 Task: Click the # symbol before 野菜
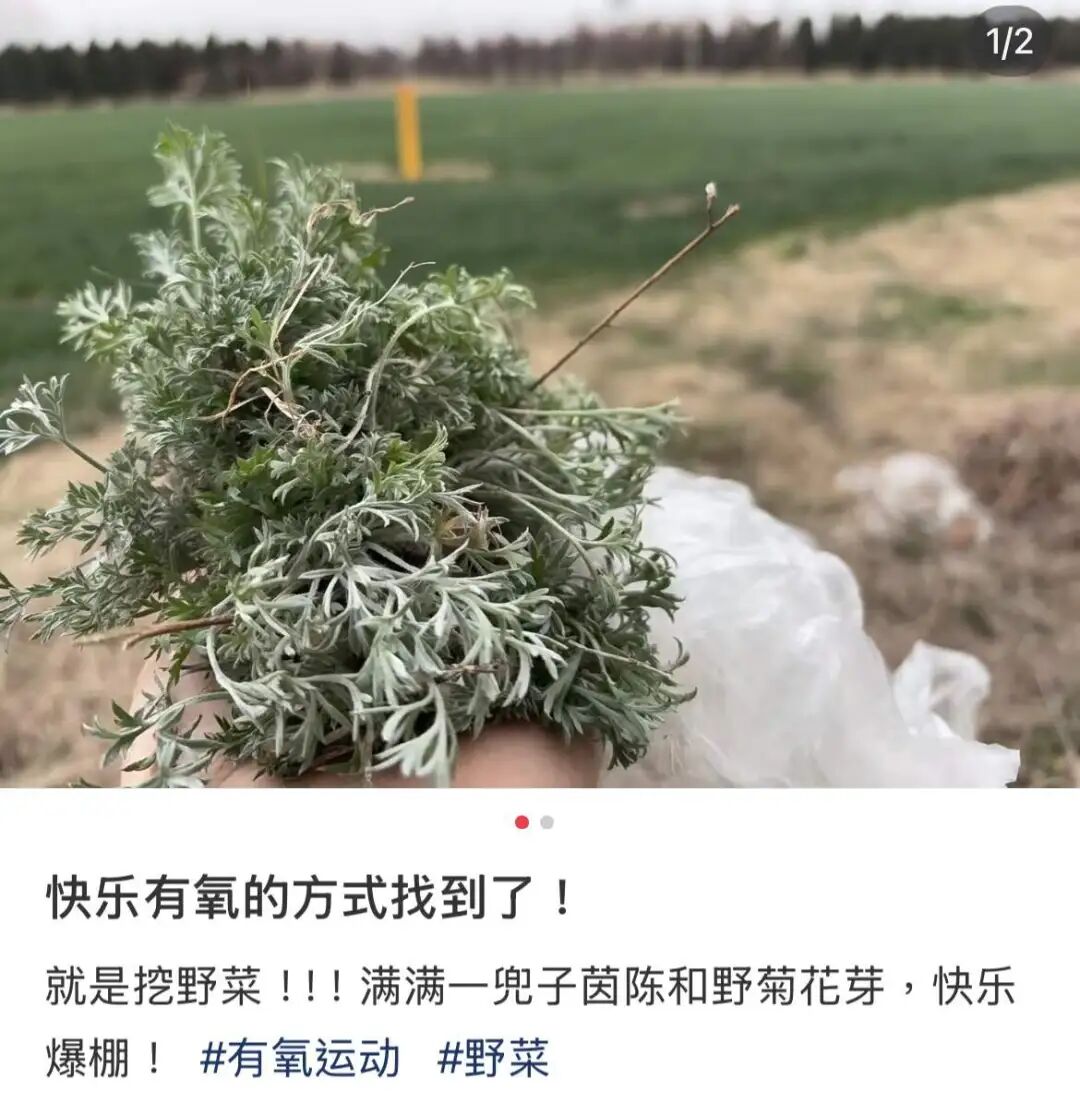[451, 1060]
